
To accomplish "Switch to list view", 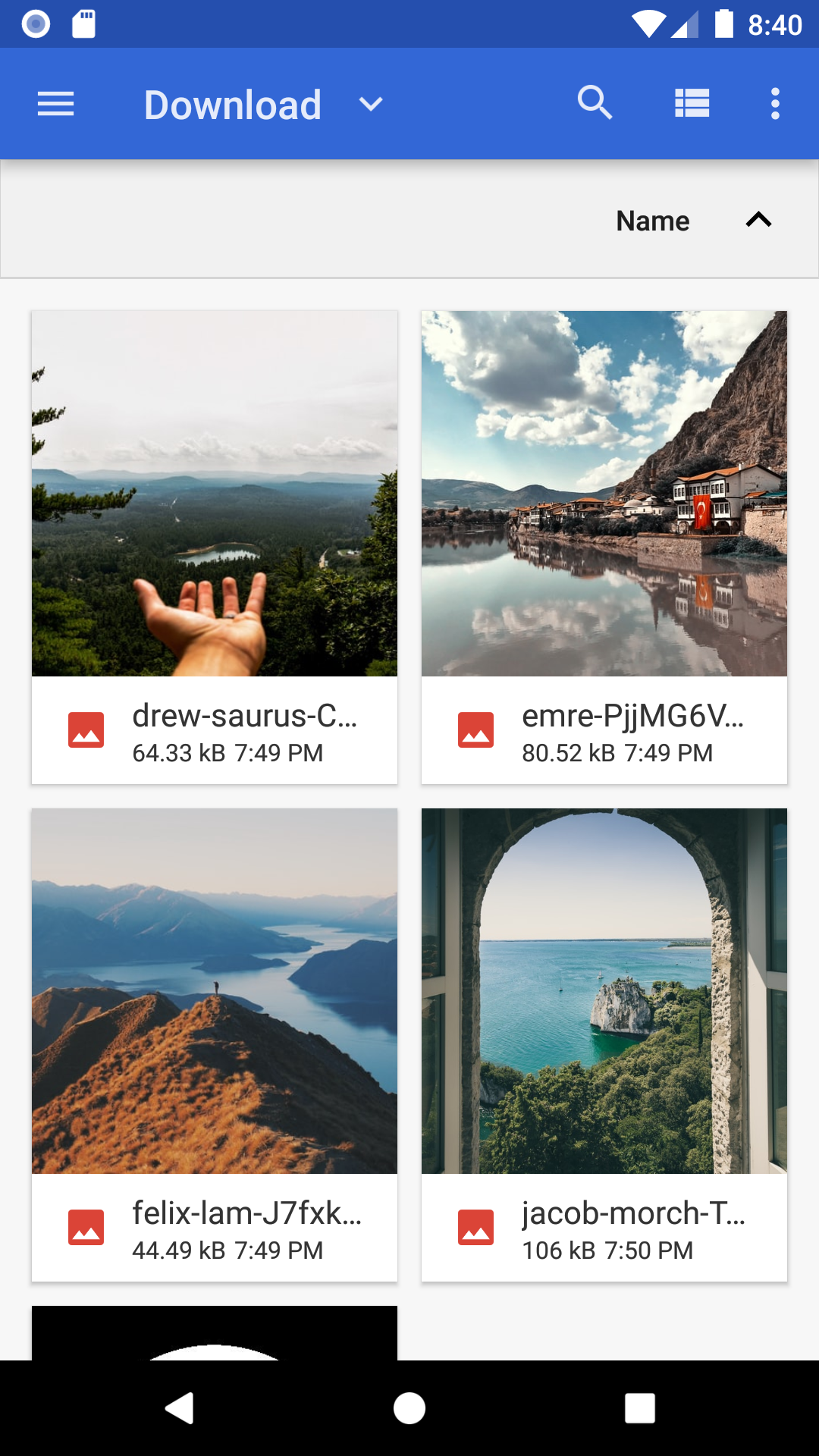I will pos(692,103).
